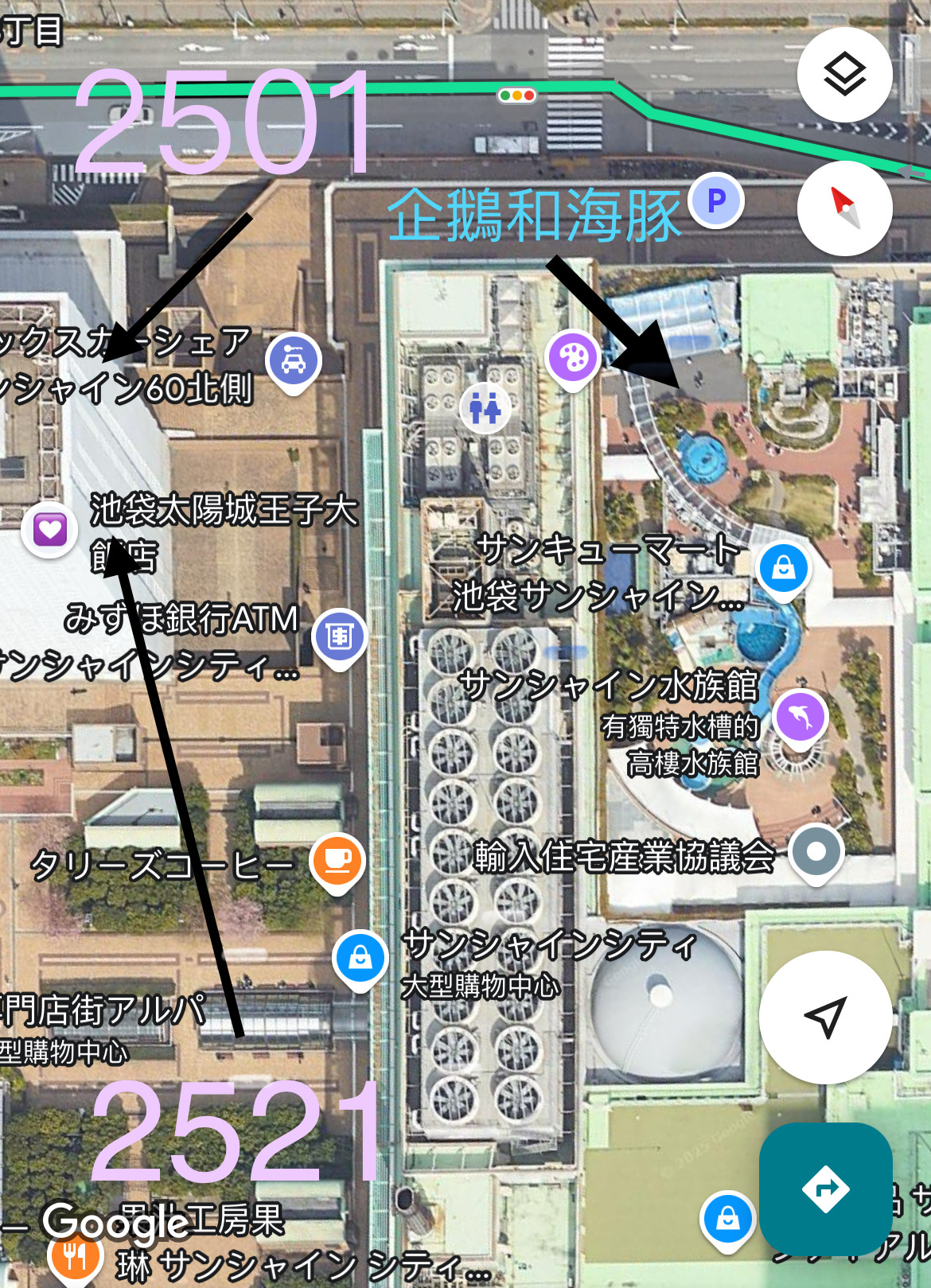
Task: Open the サンキューマート shopping pin
Action: tap(783, 568)
